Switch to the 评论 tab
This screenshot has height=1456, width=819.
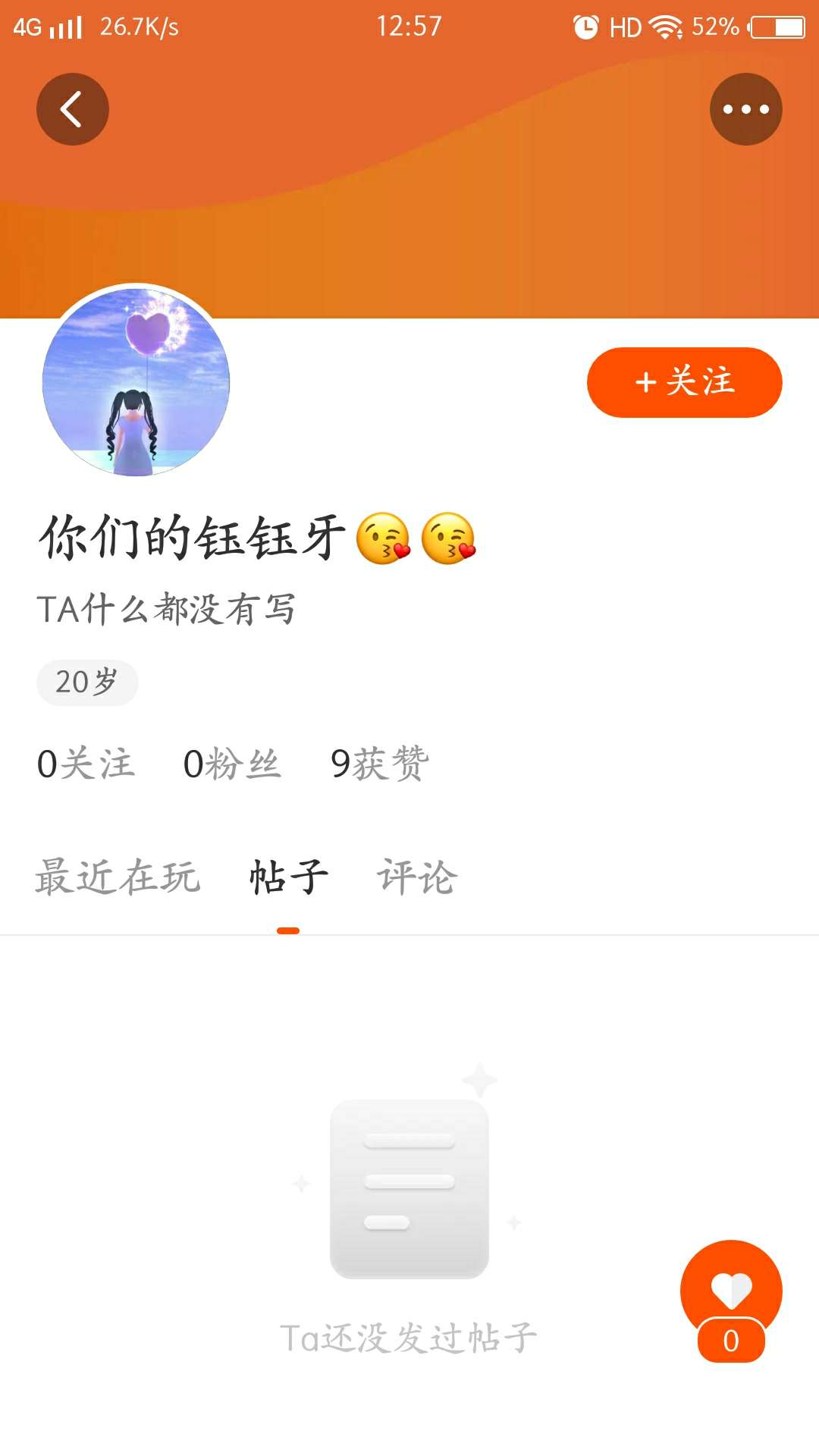coord(417,877)
